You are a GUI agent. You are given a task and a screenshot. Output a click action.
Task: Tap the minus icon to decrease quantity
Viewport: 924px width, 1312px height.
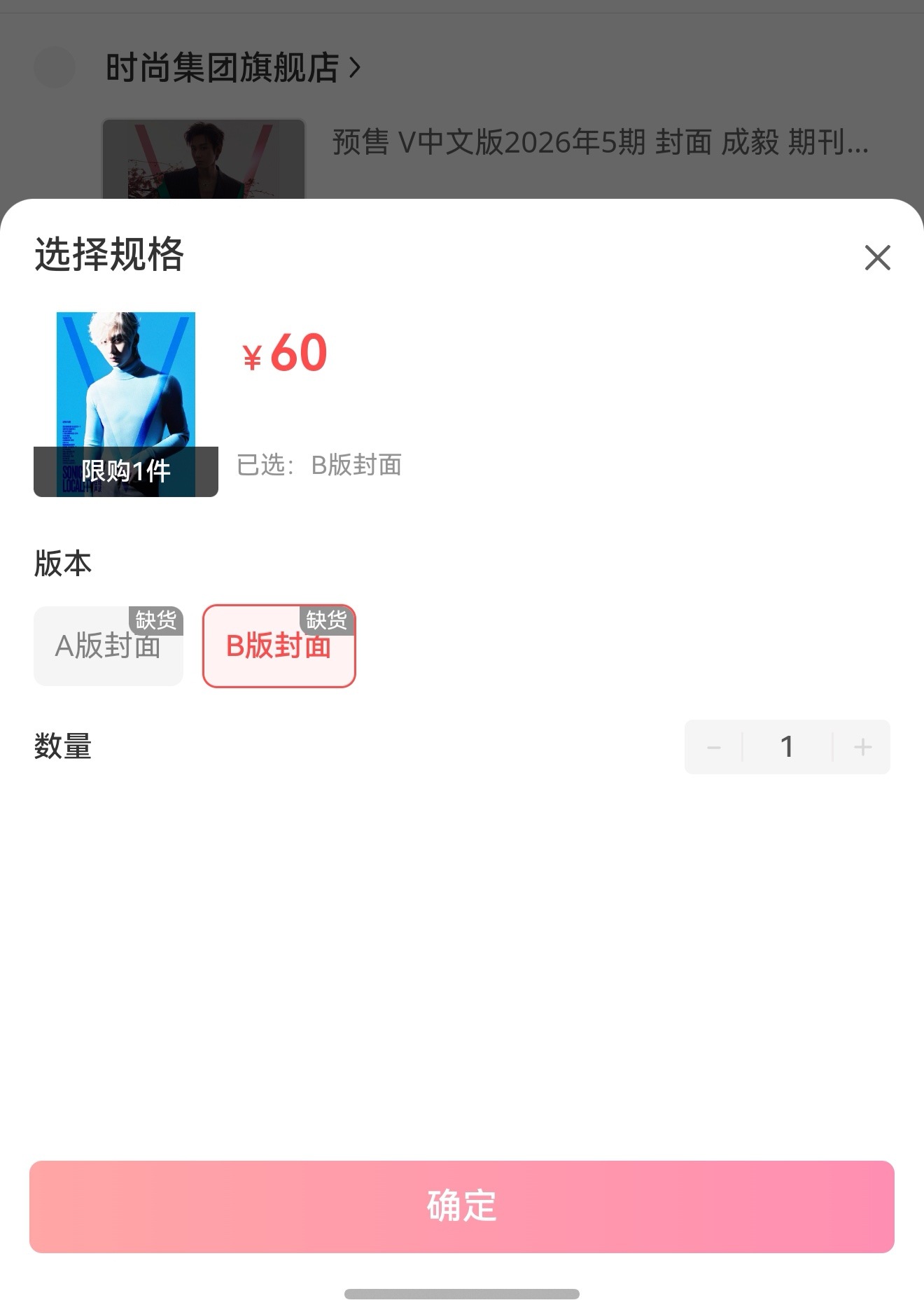pos(714,746)
